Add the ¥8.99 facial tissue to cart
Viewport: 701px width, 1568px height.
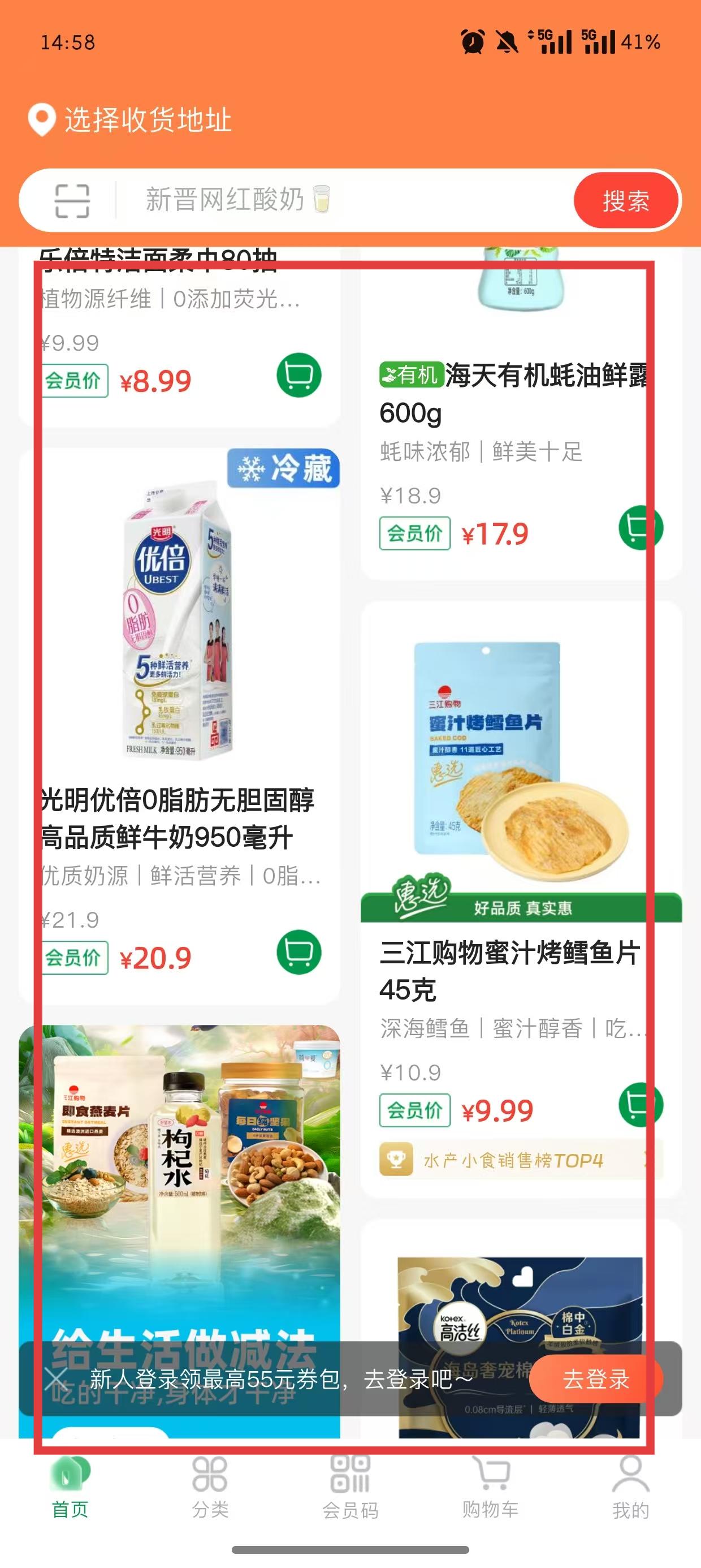tap(299, 375)
